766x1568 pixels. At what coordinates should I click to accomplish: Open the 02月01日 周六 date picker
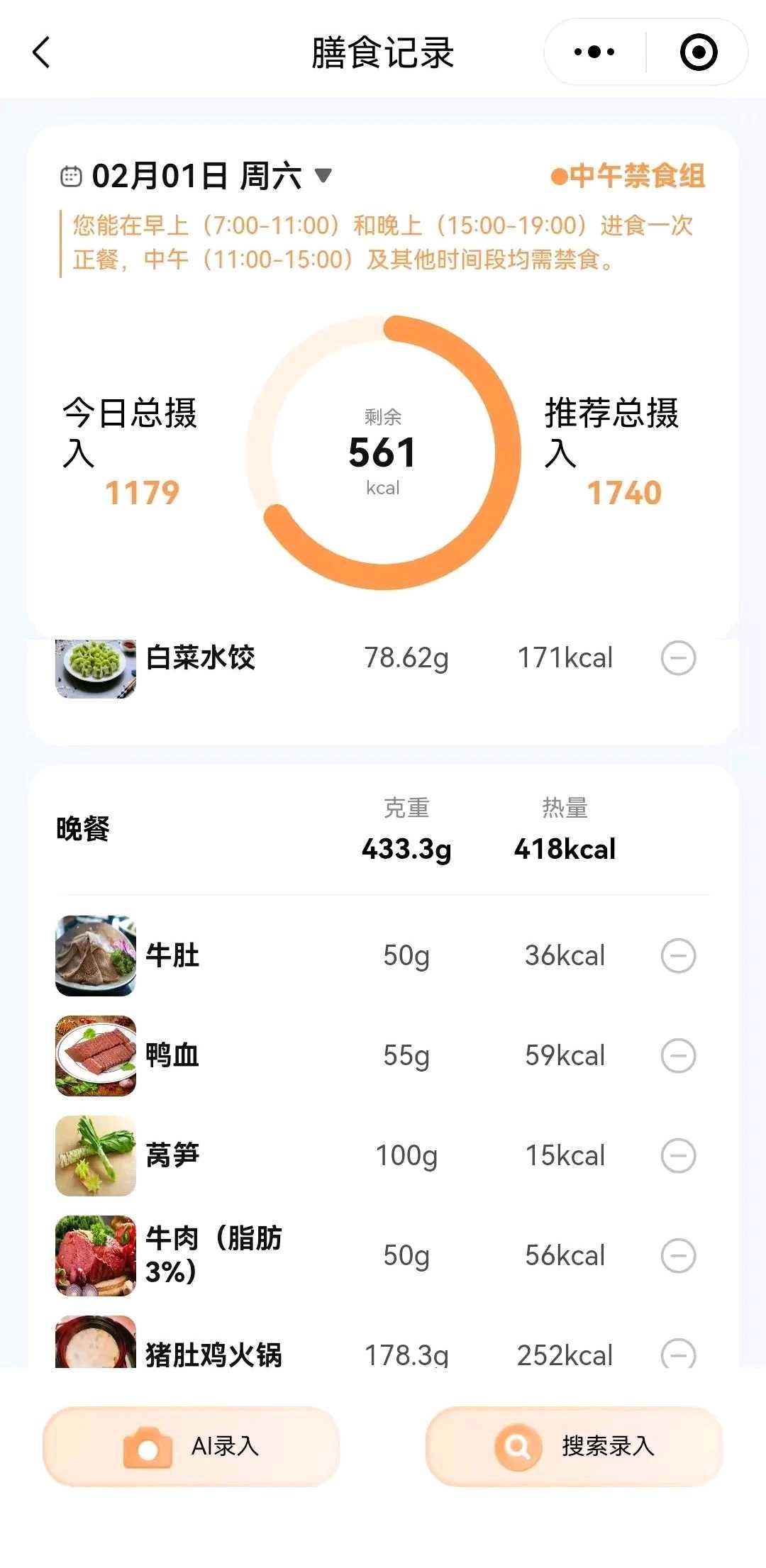click(197, 176)
